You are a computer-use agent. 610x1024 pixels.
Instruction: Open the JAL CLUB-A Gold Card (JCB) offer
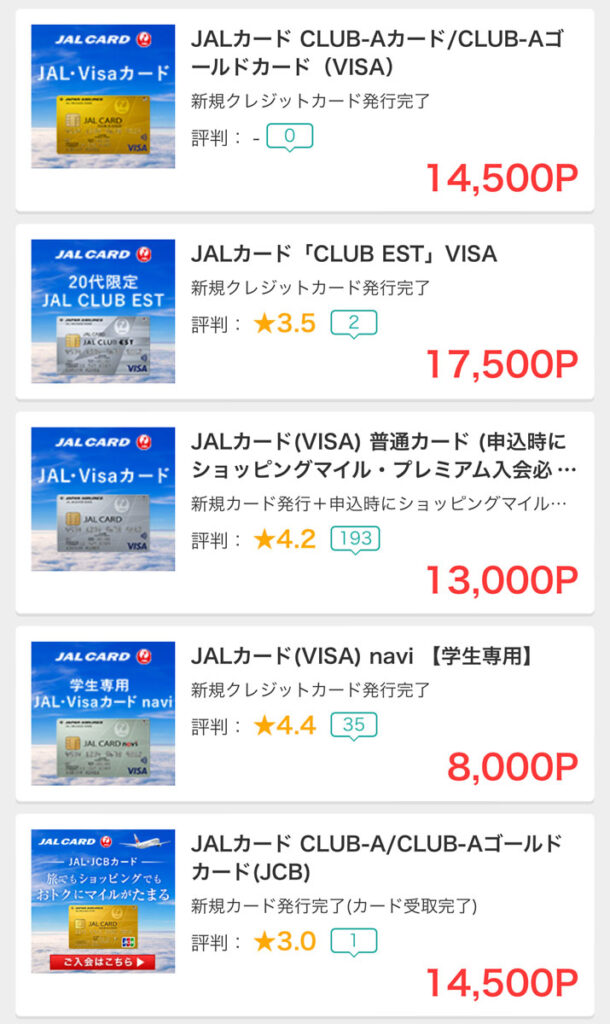[376, 857]
